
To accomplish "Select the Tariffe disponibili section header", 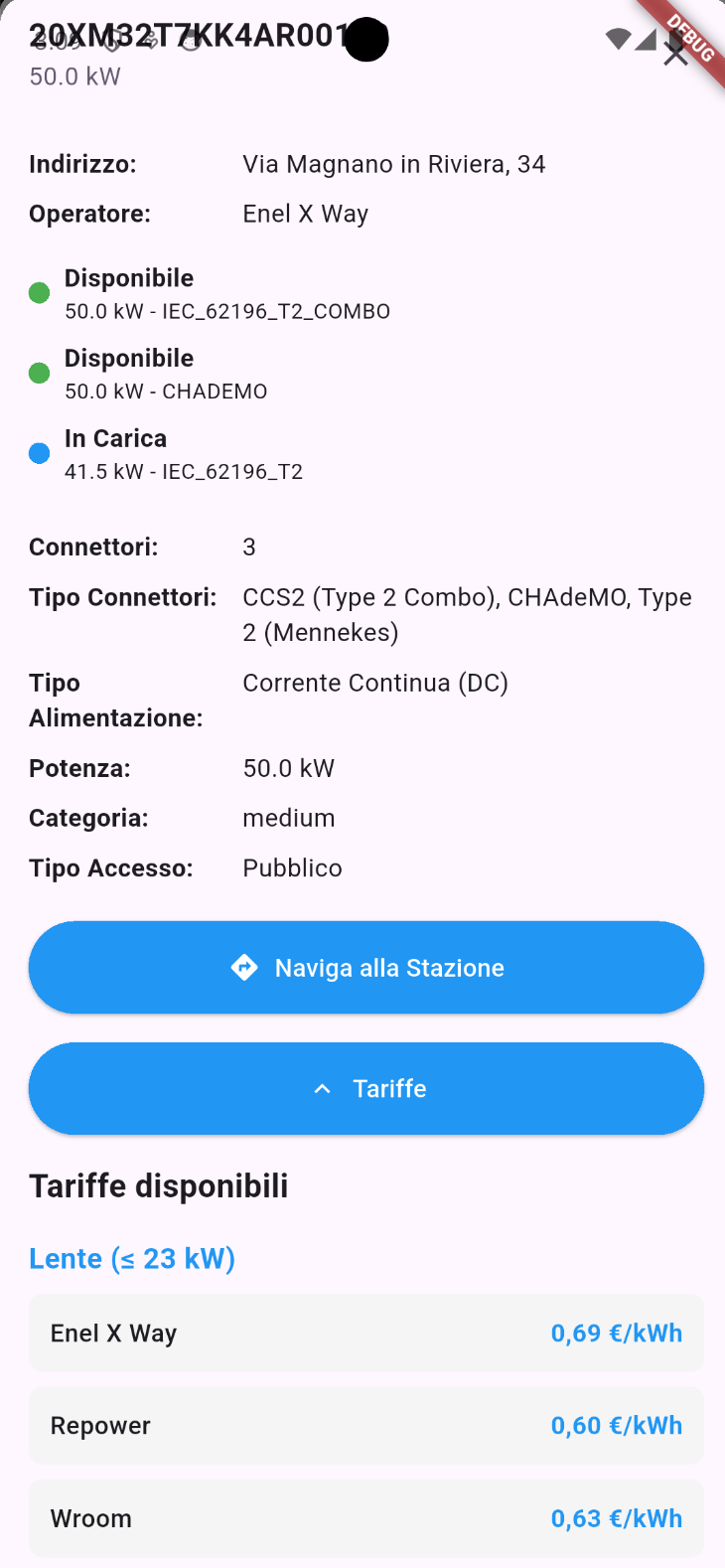I will (x=158, y=1184).
